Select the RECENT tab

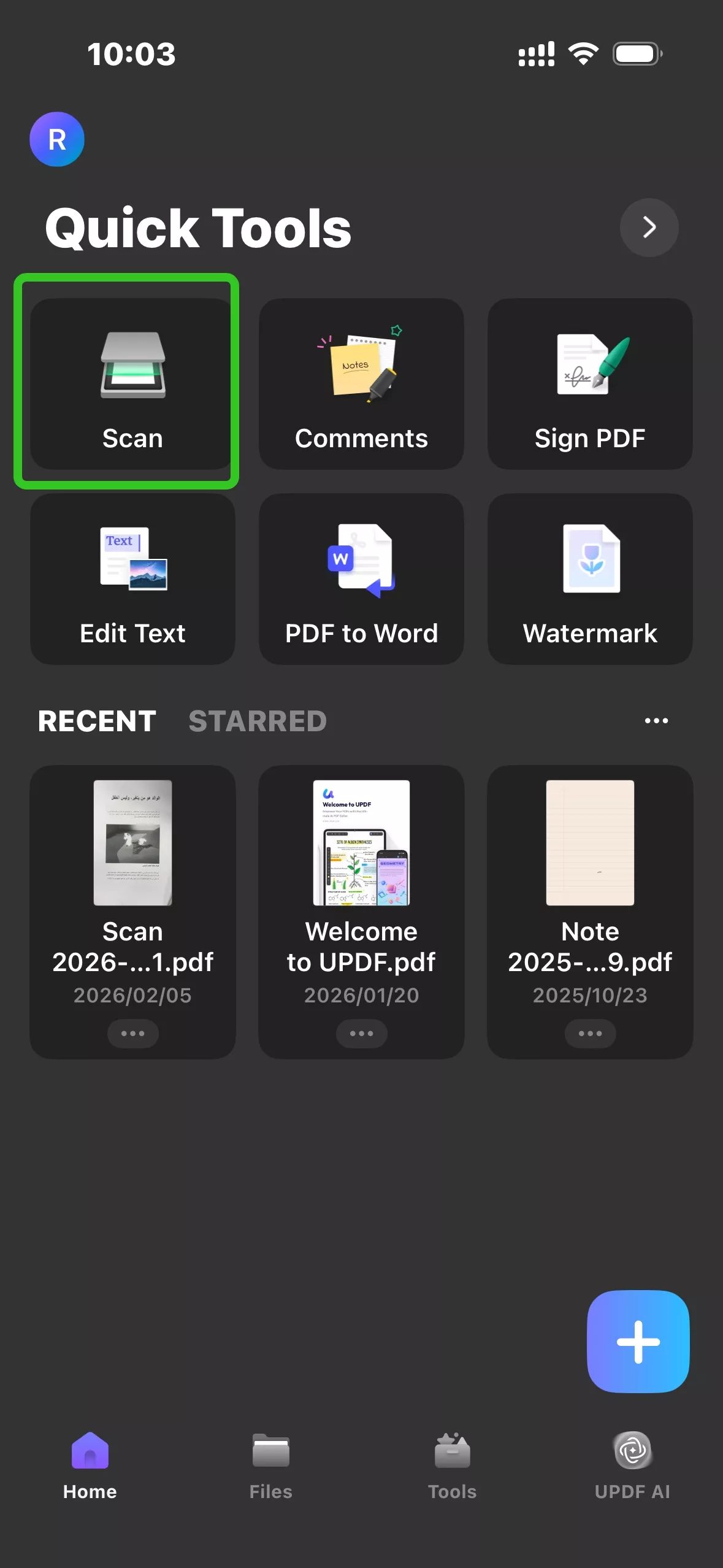[x=96, y=721]
